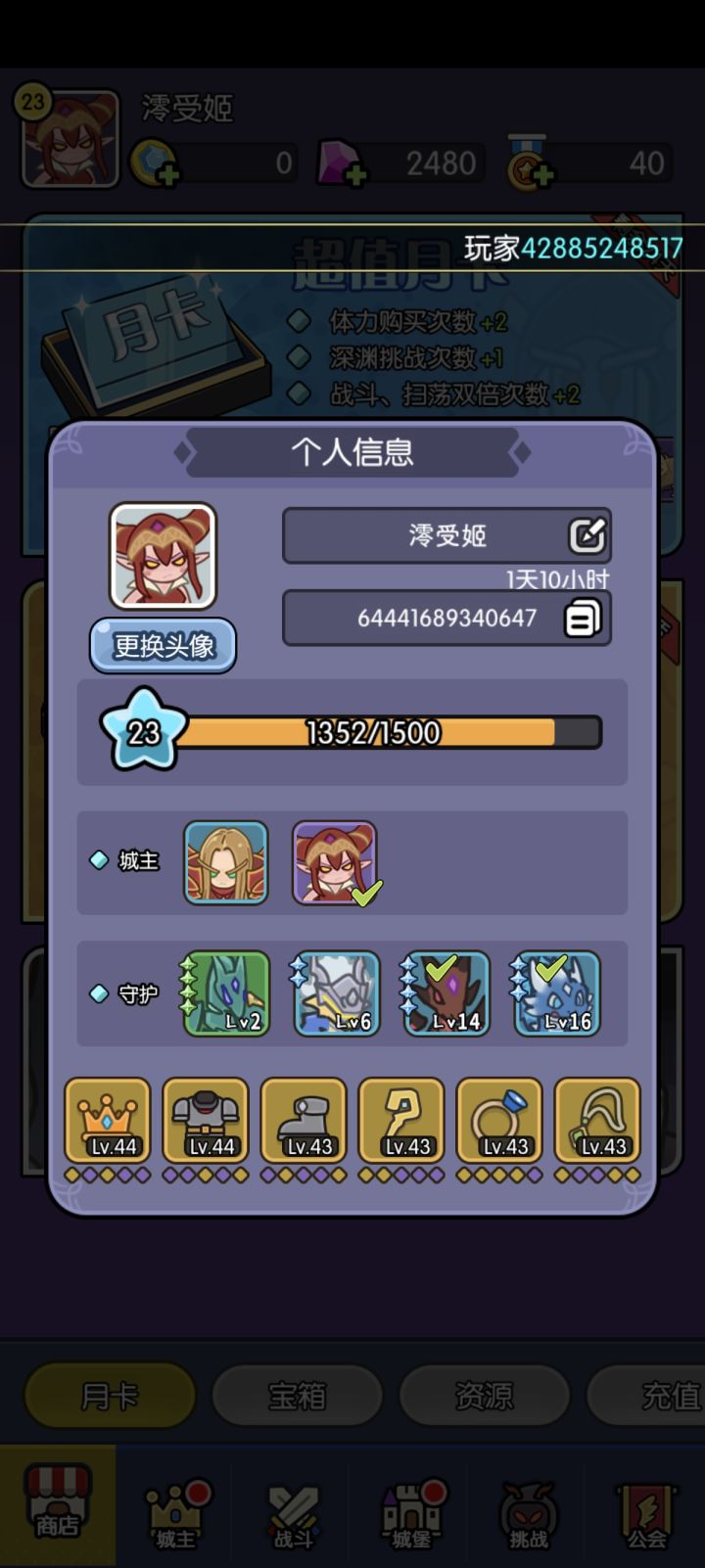Select the Lv.43 staff equipment icon
705x1568 pixels.
click(x=401, y=1122)
